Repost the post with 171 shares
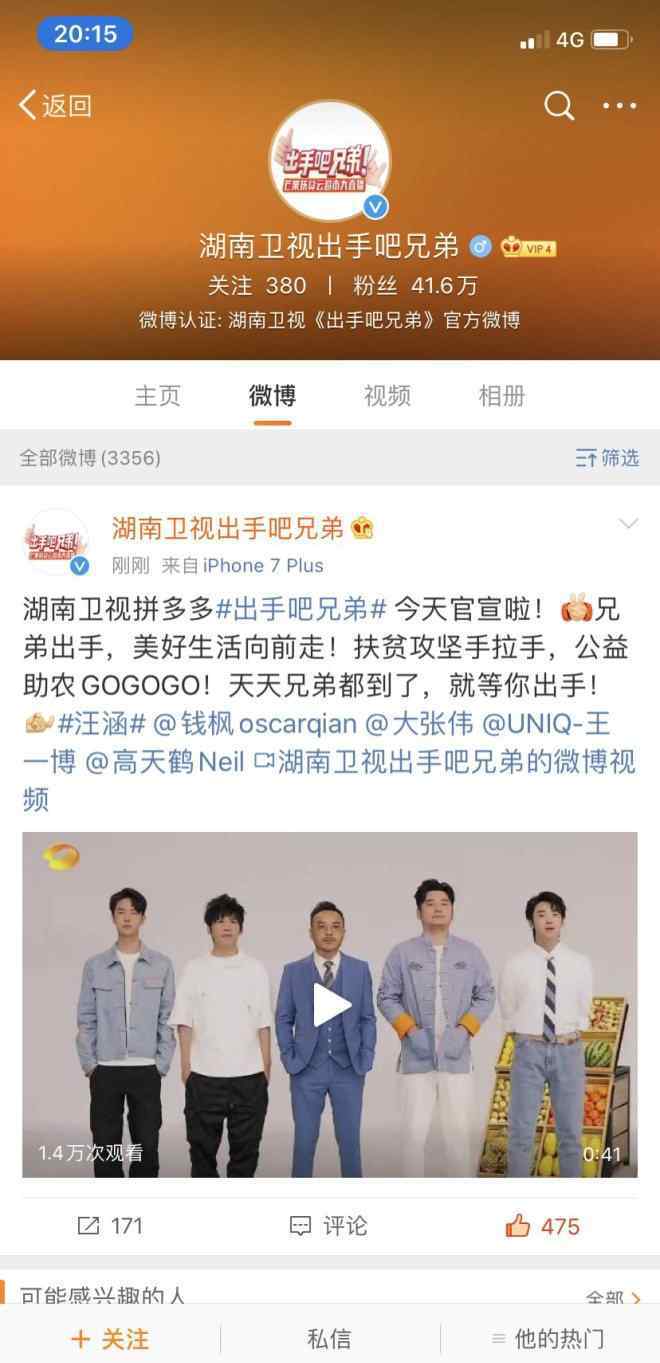Image resolution: width=660 pixels, height=1363 pixels. [x=110, y=1225]
